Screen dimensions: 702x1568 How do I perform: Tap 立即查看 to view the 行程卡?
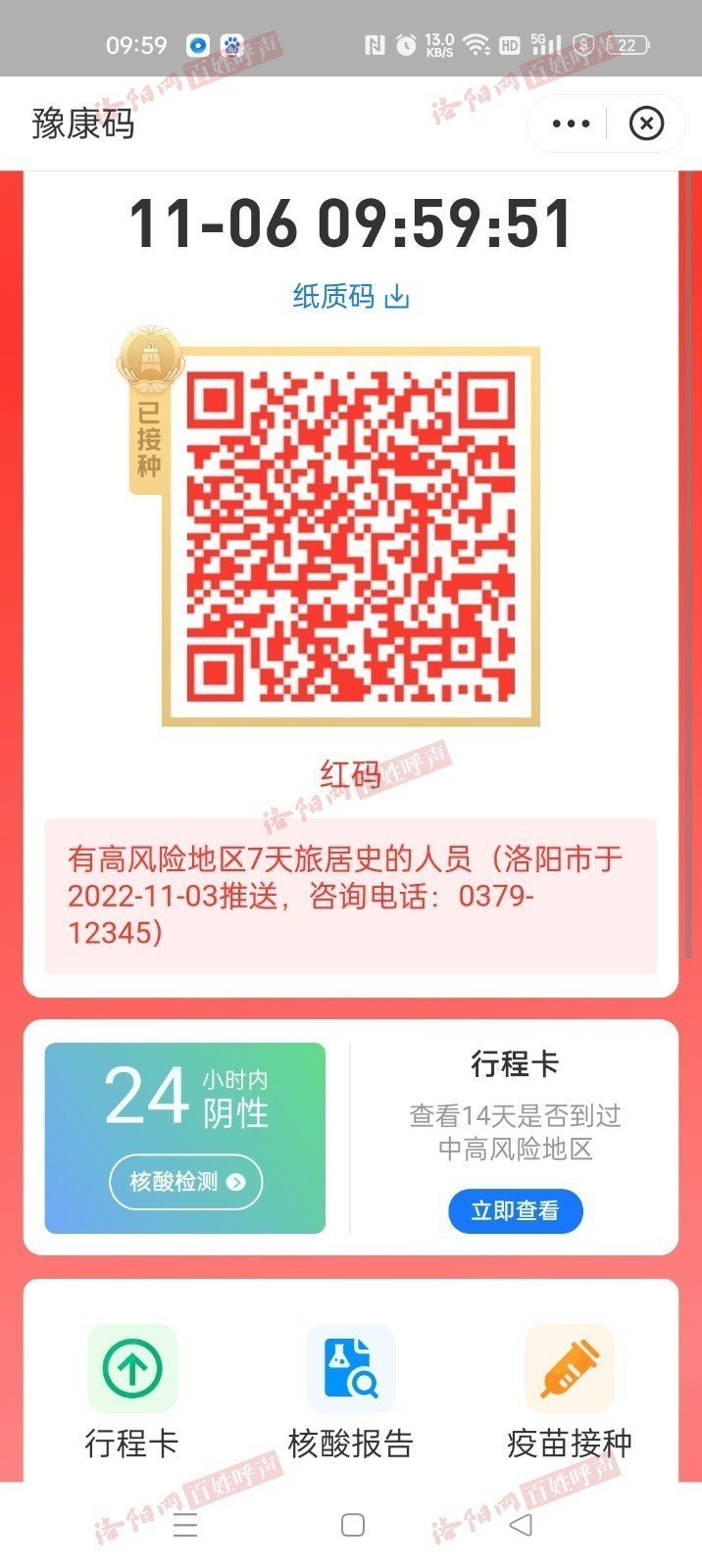(x=515, y=1211)
